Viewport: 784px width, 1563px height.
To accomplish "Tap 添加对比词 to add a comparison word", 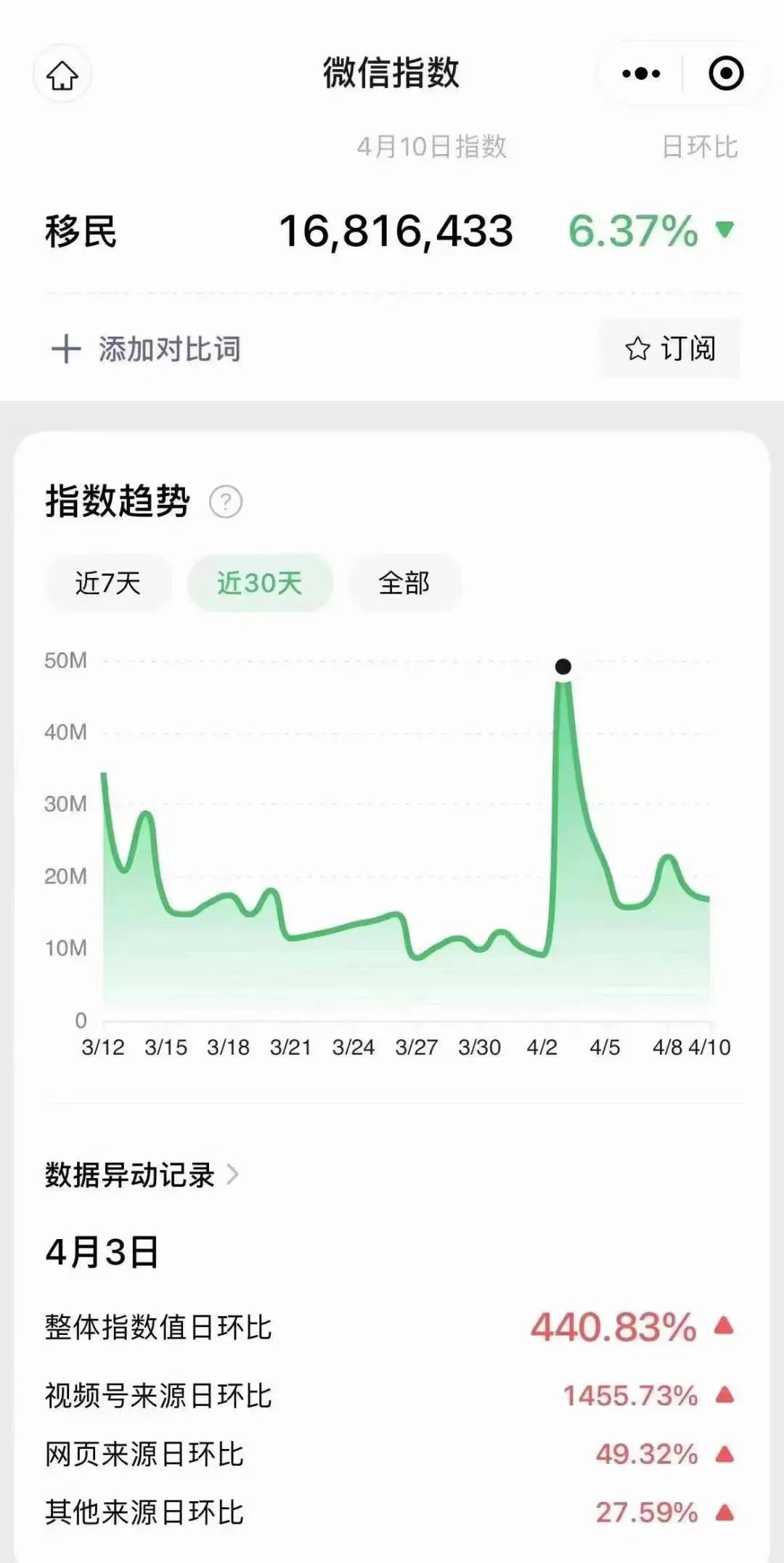I will click(x=147, y=349).
